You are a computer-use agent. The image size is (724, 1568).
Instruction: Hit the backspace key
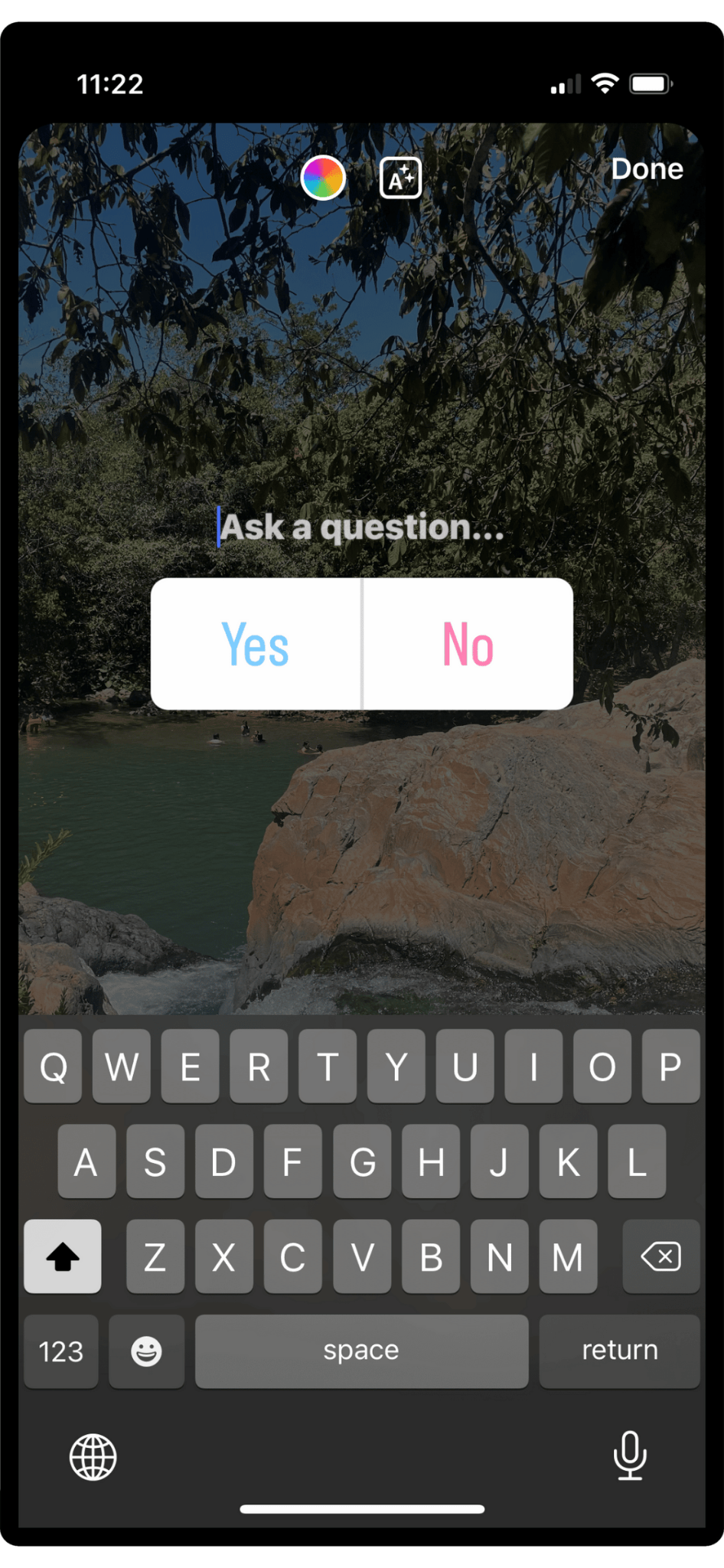point(661,1256)
